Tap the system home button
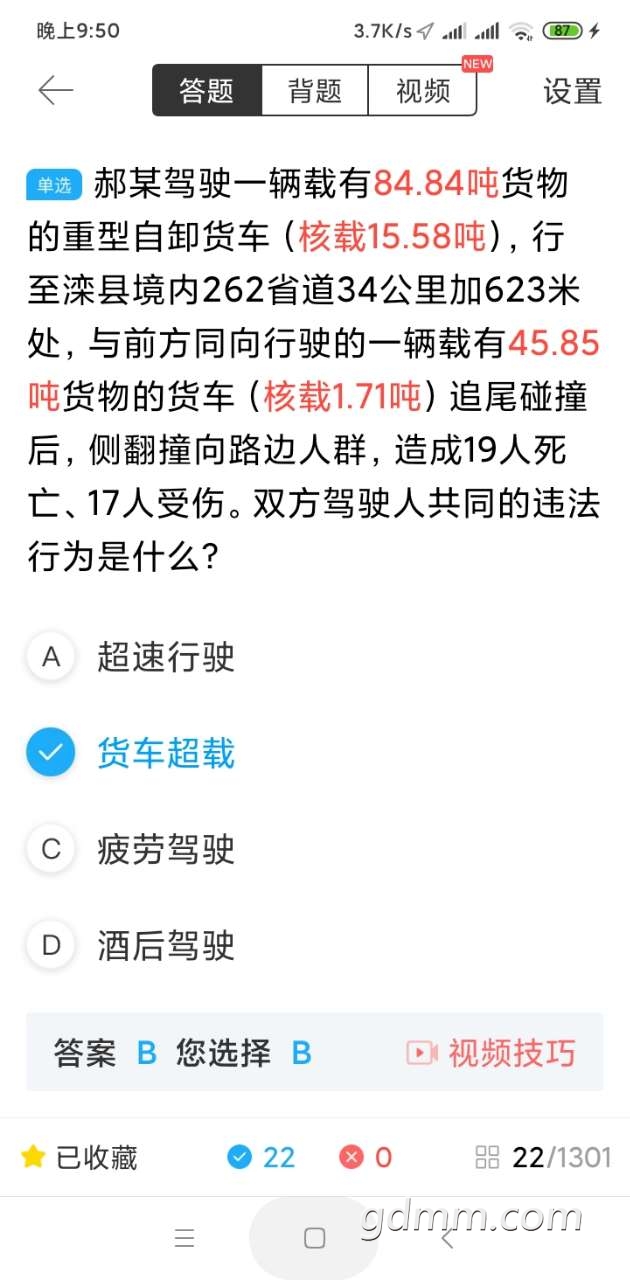 tap(315, 1239)
